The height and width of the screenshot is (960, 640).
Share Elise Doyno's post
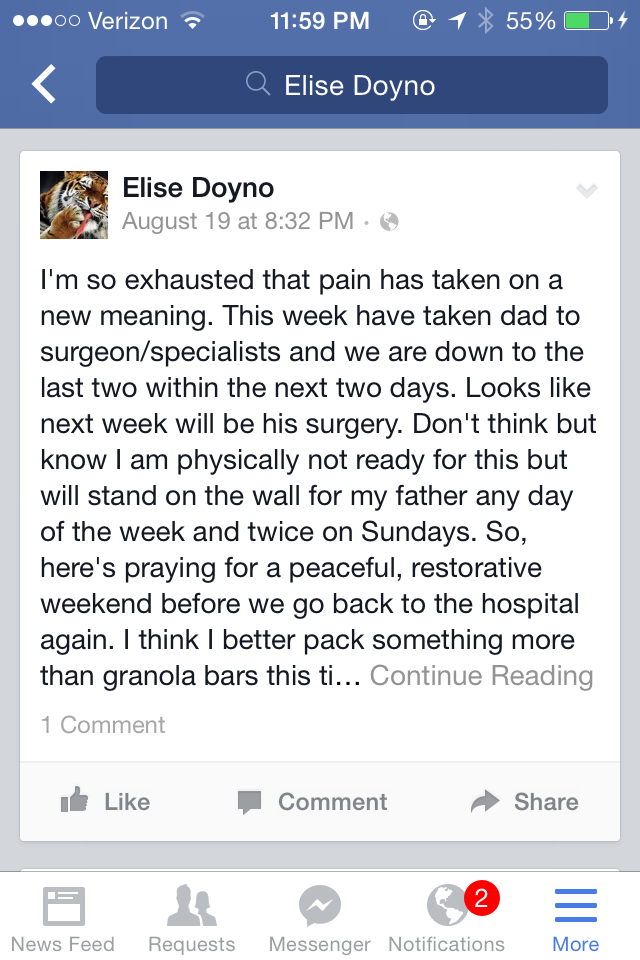coord(525,802)
